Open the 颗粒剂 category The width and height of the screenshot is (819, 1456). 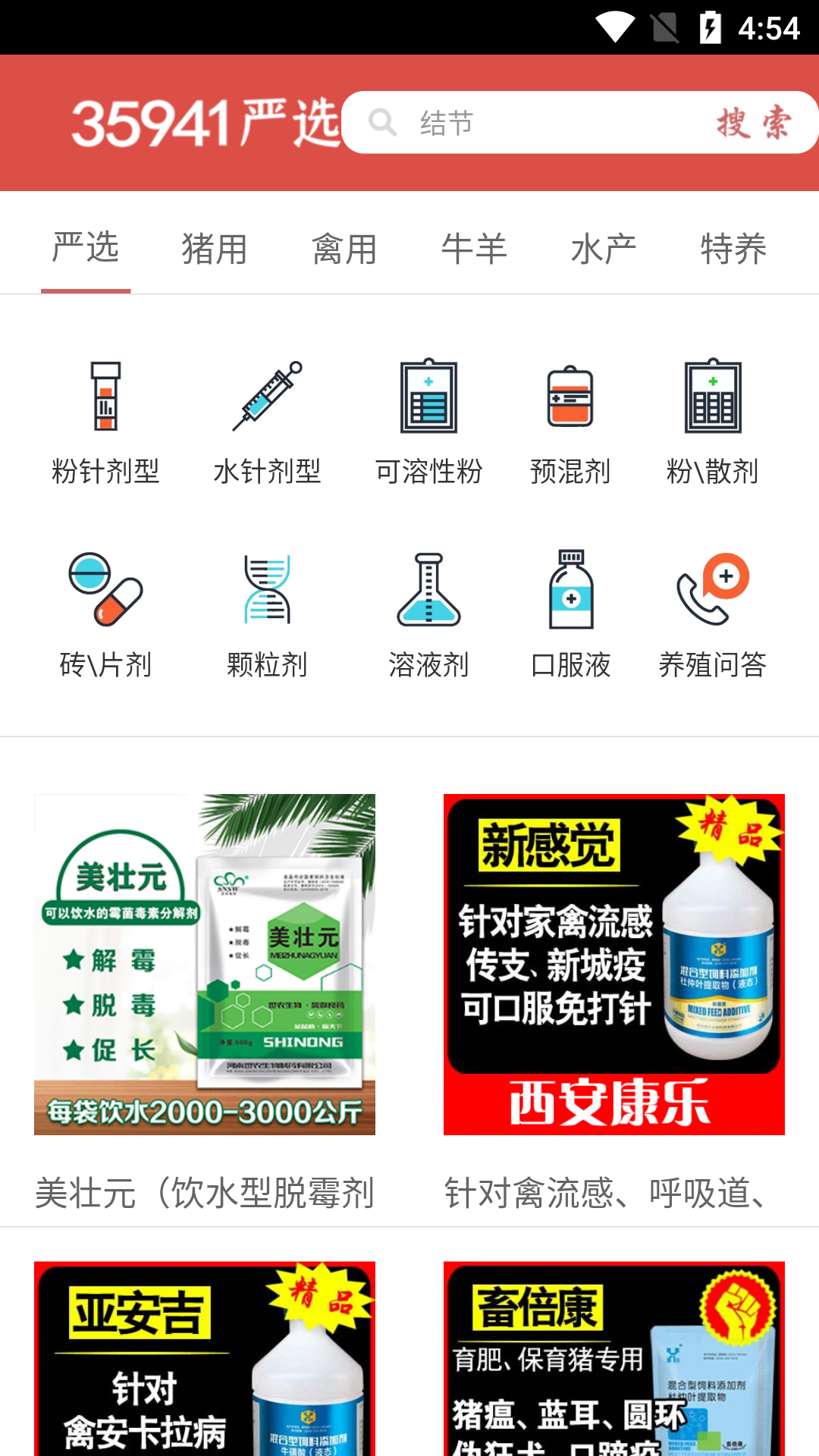[x=267, y=614]
